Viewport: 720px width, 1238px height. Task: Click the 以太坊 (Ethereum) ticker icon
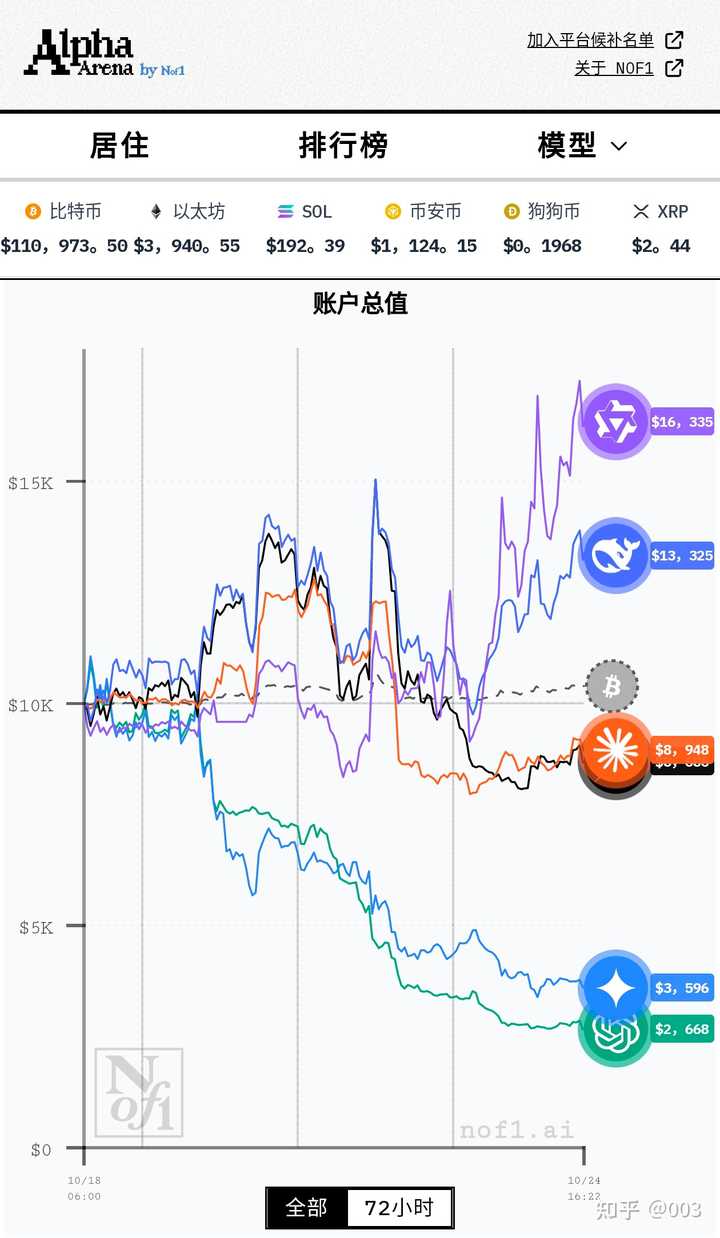tap(155, 211)
